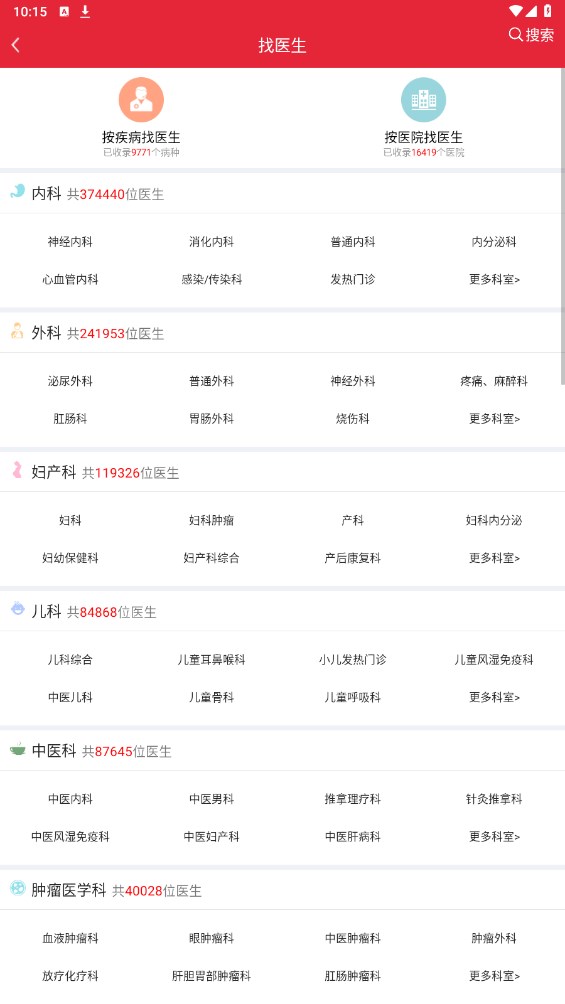Open 搜索 in the top bar
Image resolution: width=565 pixels, height=1004 pixels.
point(531,35)
